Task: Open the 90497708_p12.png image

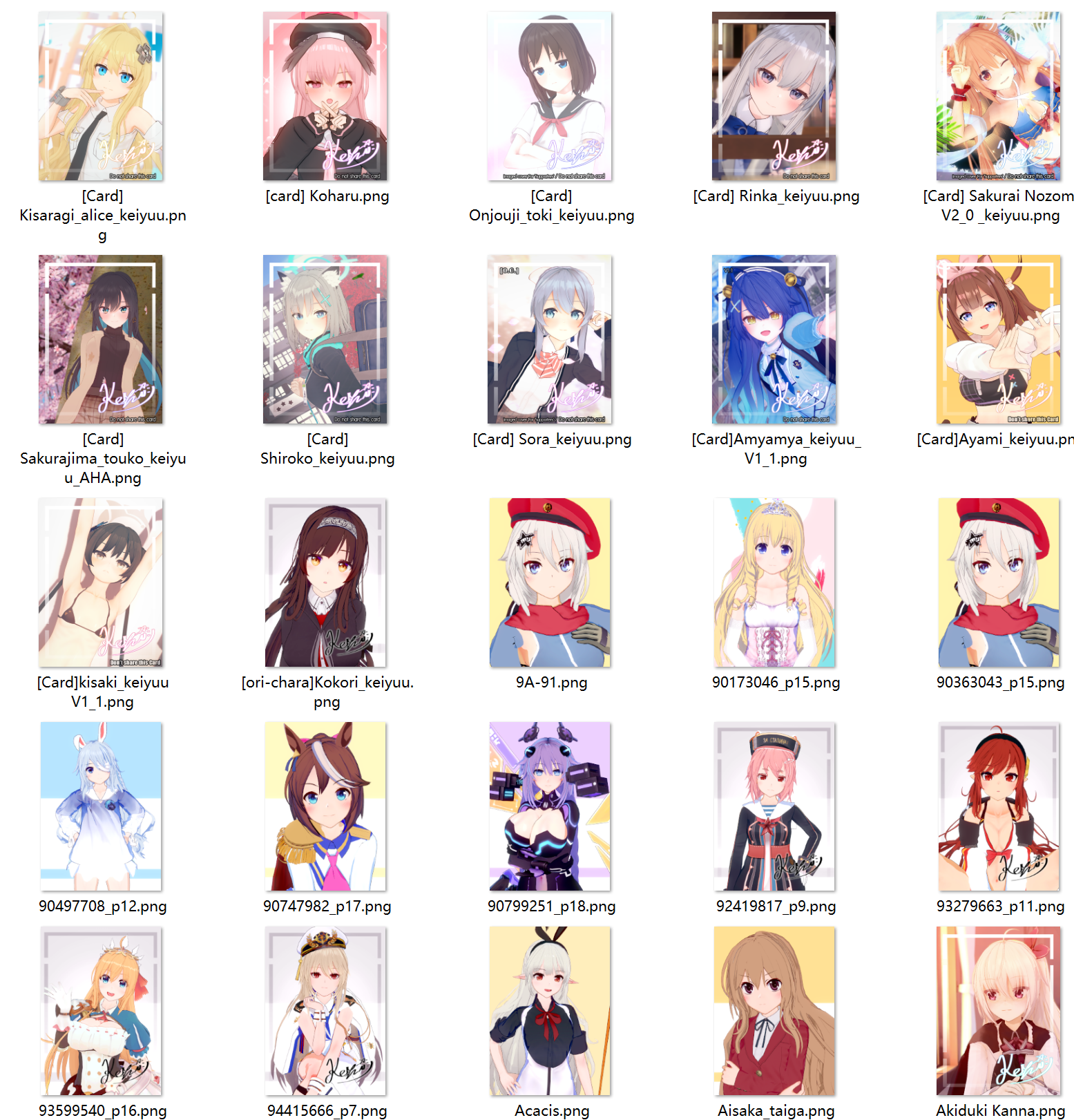Action: coord(101,807)
